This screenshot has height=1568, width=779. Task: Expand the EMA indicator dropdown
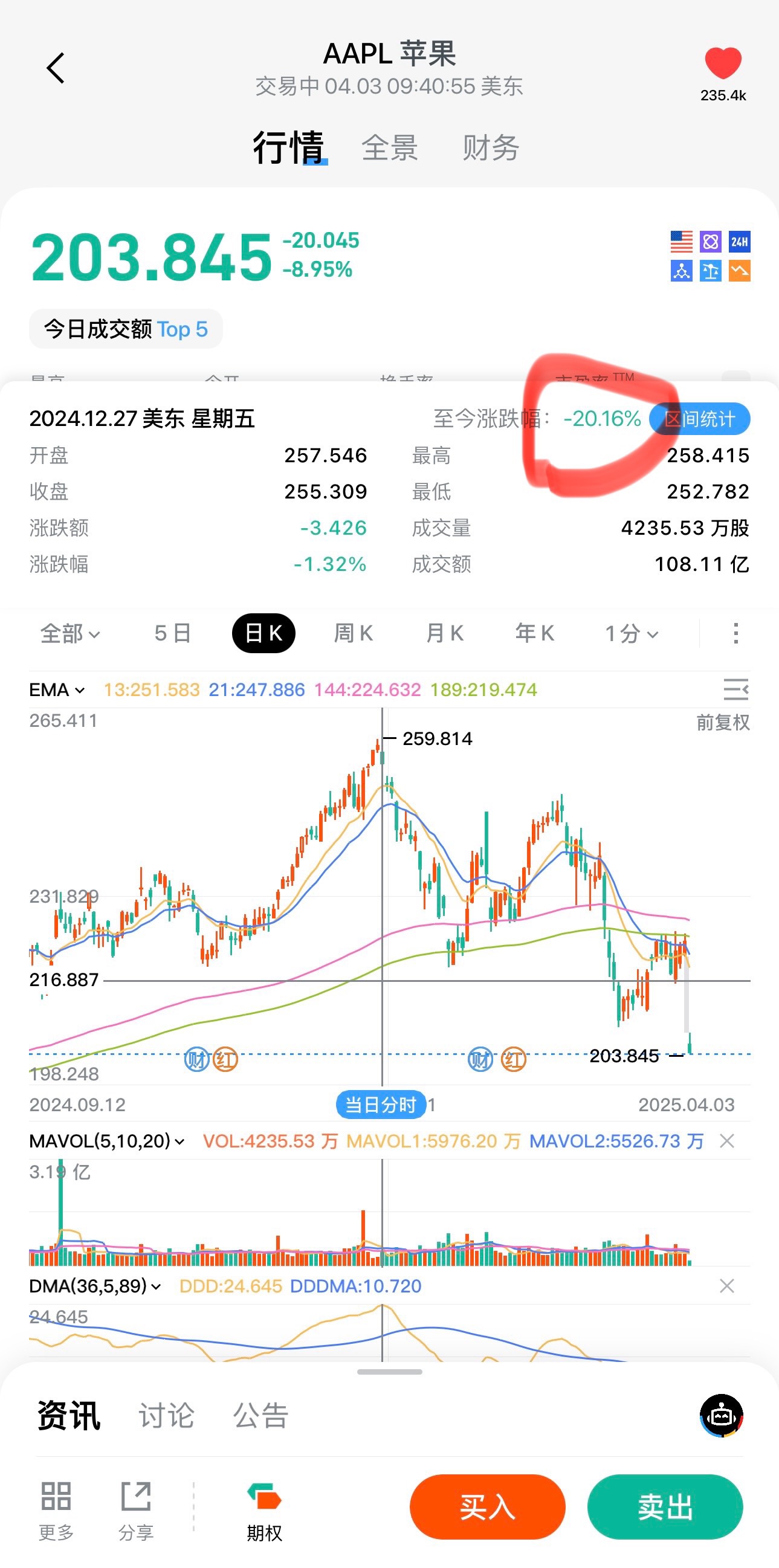(x=57, y=689)
